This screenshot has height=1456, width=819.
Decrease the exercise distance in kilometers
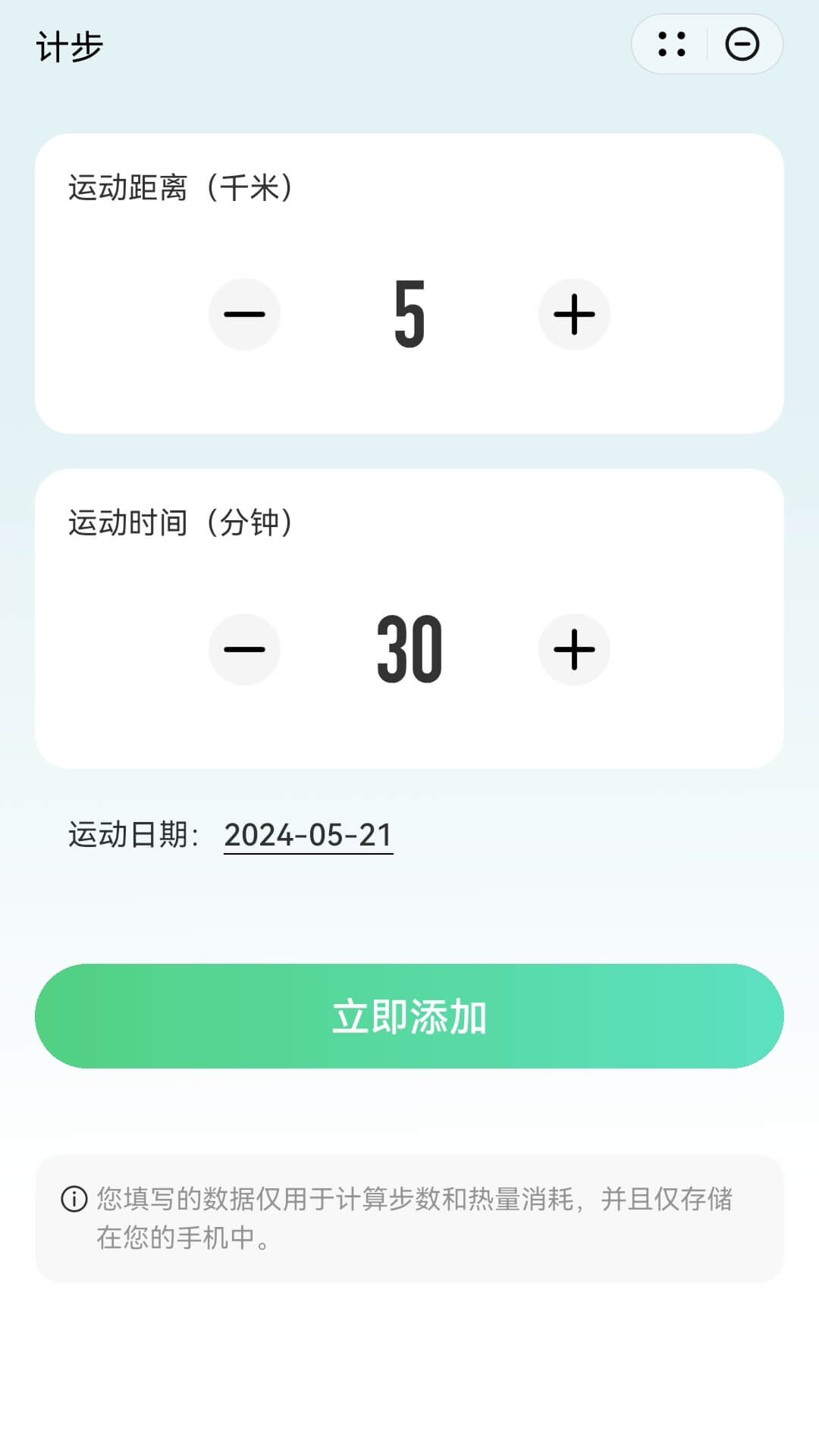tap(244, 314)
